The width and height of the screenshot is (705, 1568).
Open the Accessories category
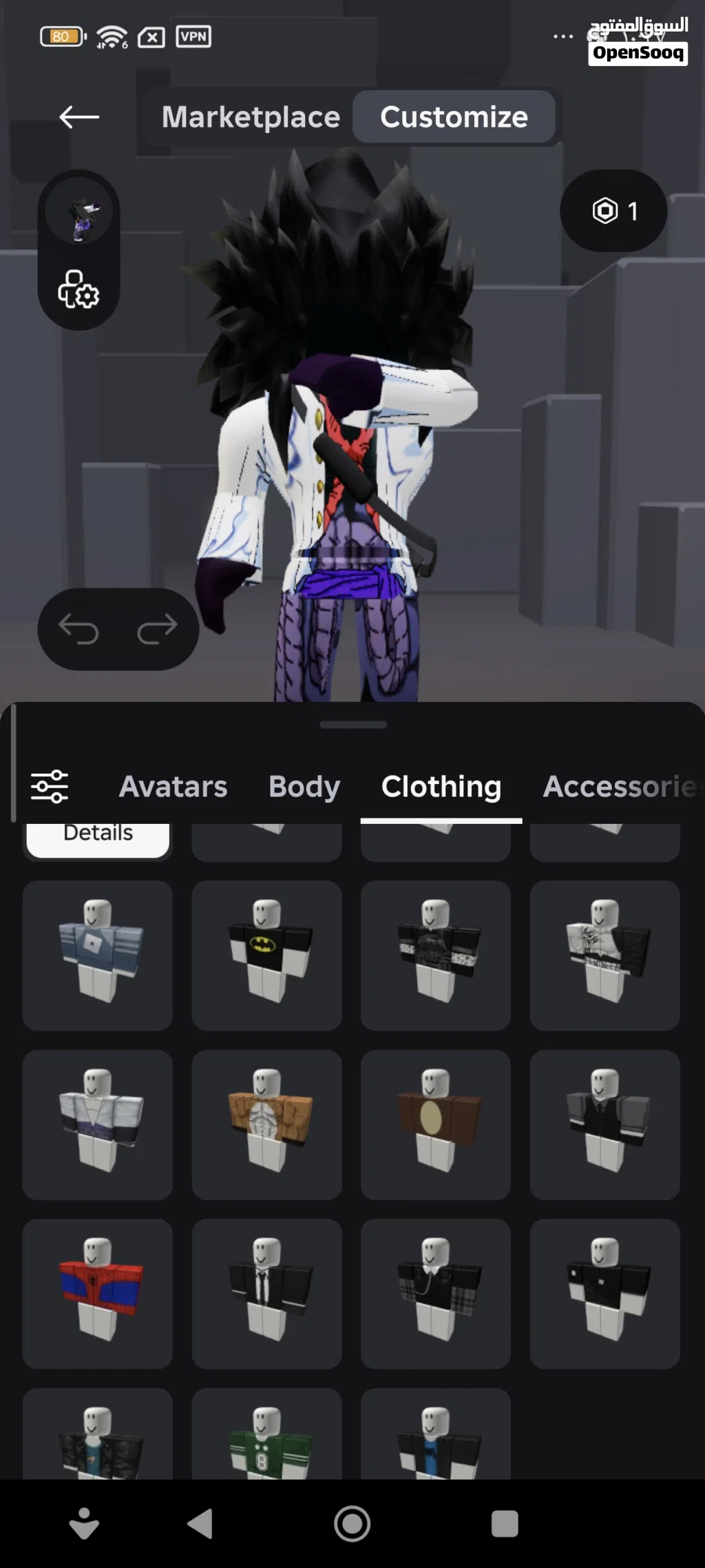click(620, 786)
